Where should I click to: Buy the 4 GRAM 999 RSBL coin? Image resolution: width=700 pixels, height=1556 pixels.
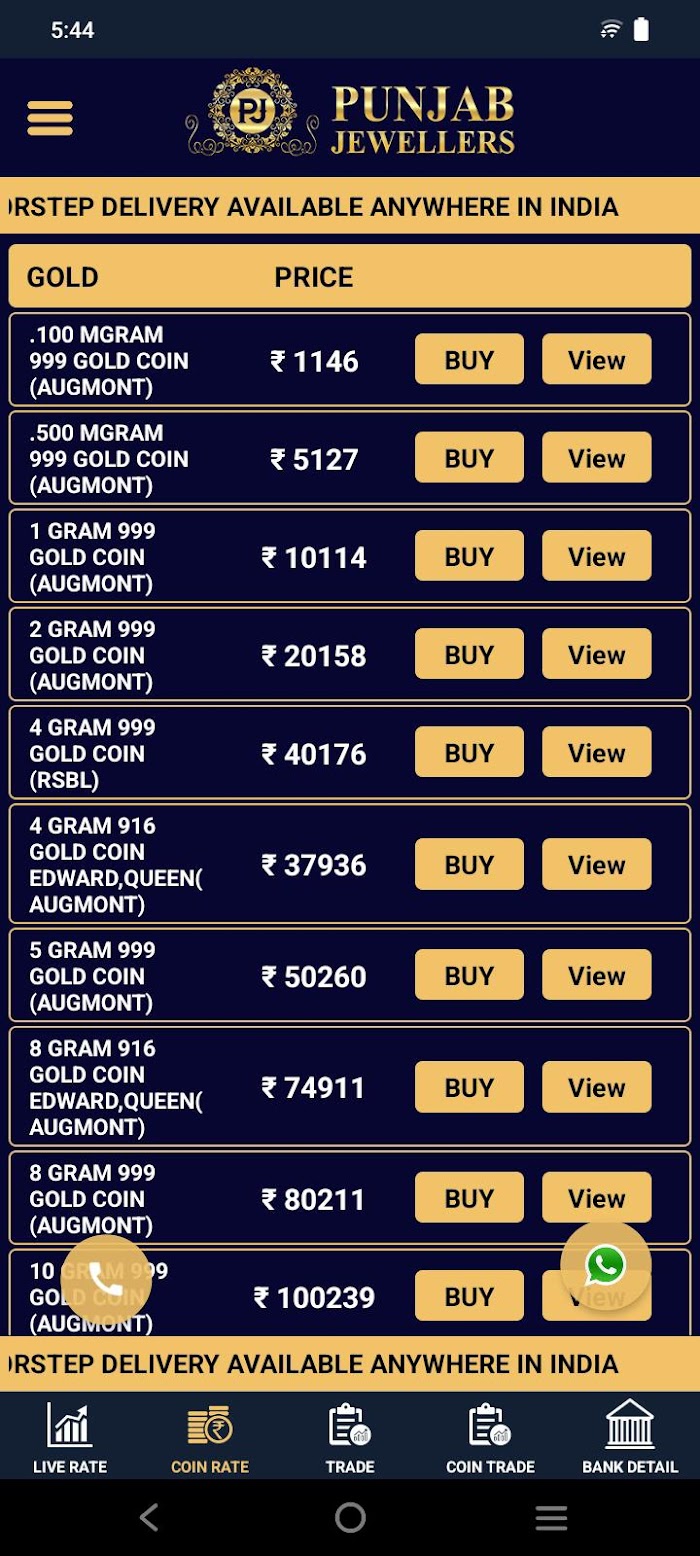[469, 753]
